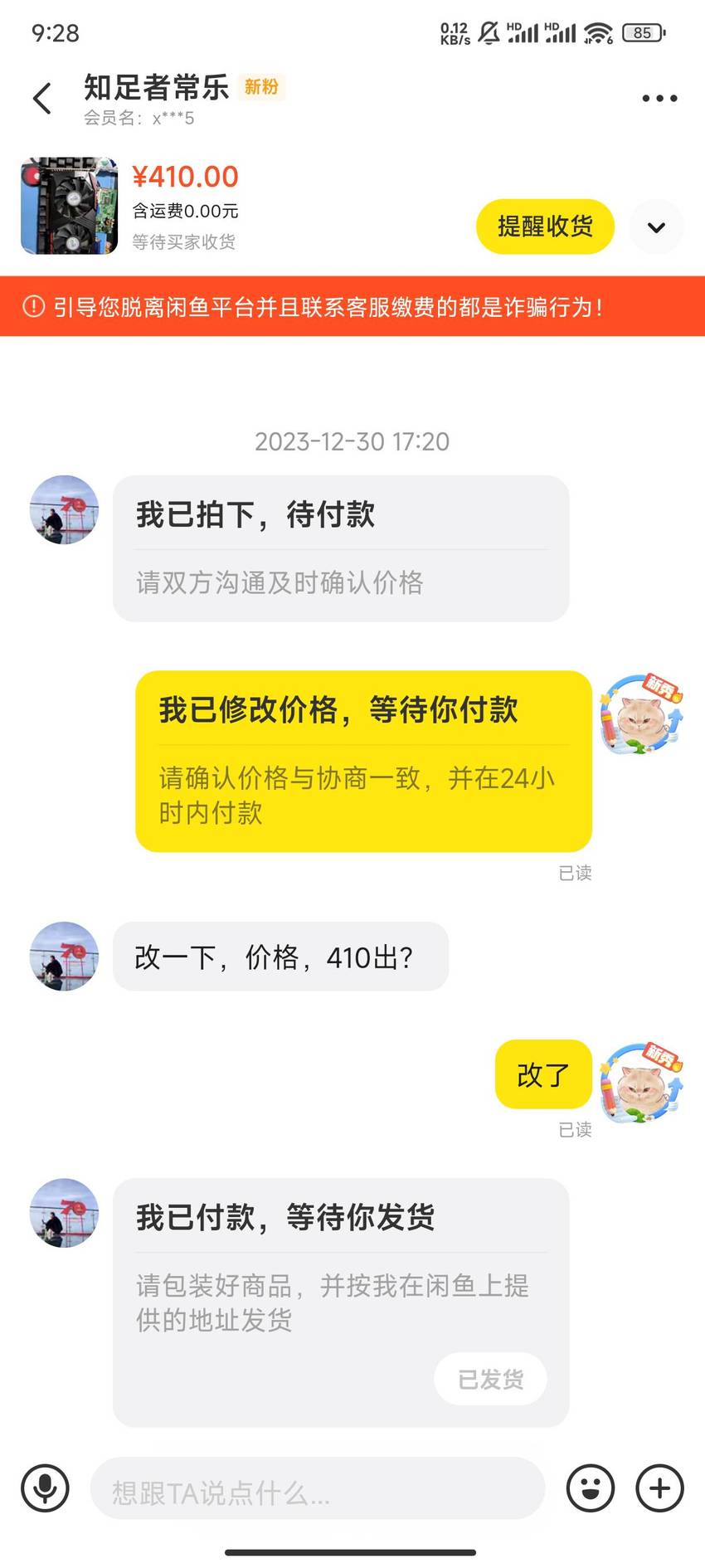Image resolution: width=705 pixels, height=1568 pixels.
Task: Open the 我已付款，等待你发货 order card
Action: click(341, 1303)
